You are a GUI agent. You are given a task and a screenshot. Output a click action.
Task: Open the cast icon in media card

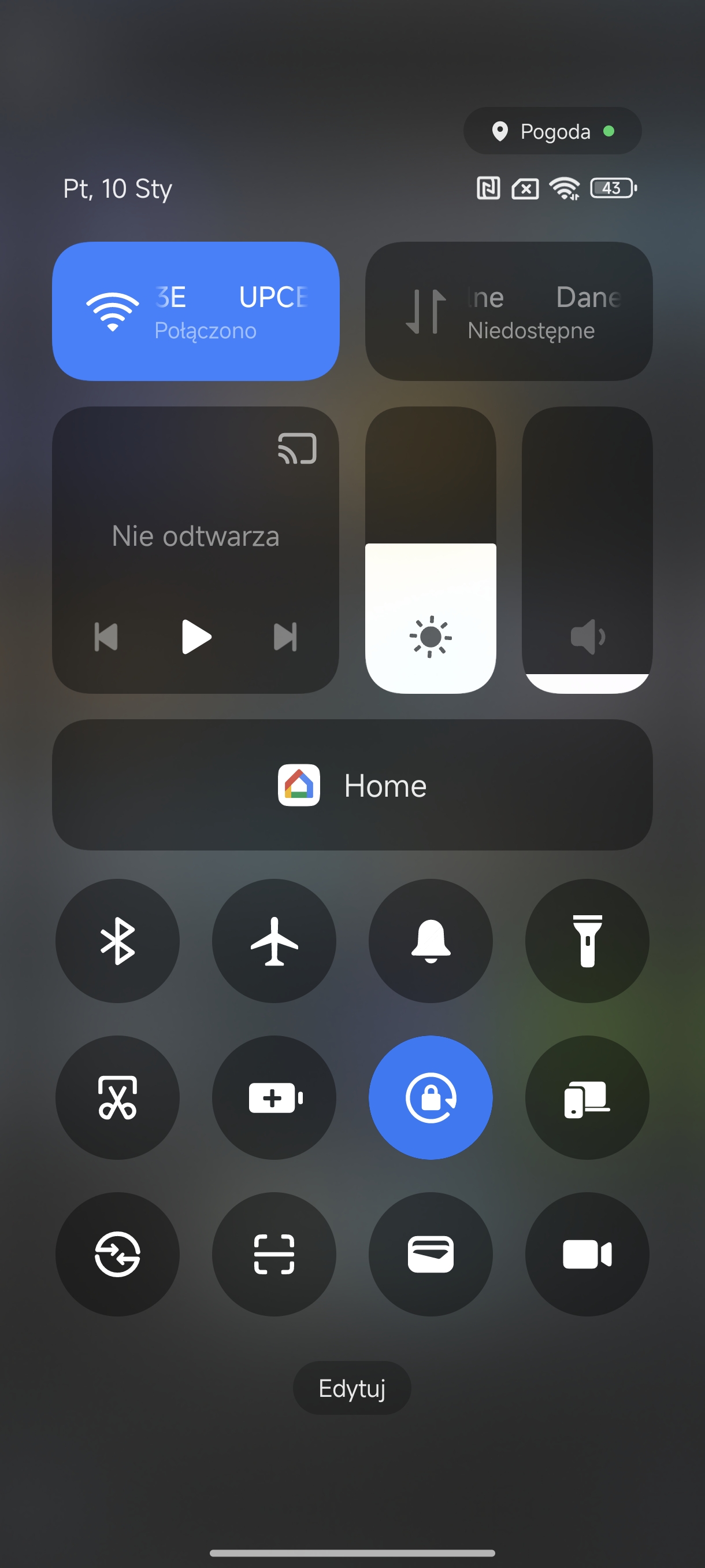point(297,449)
